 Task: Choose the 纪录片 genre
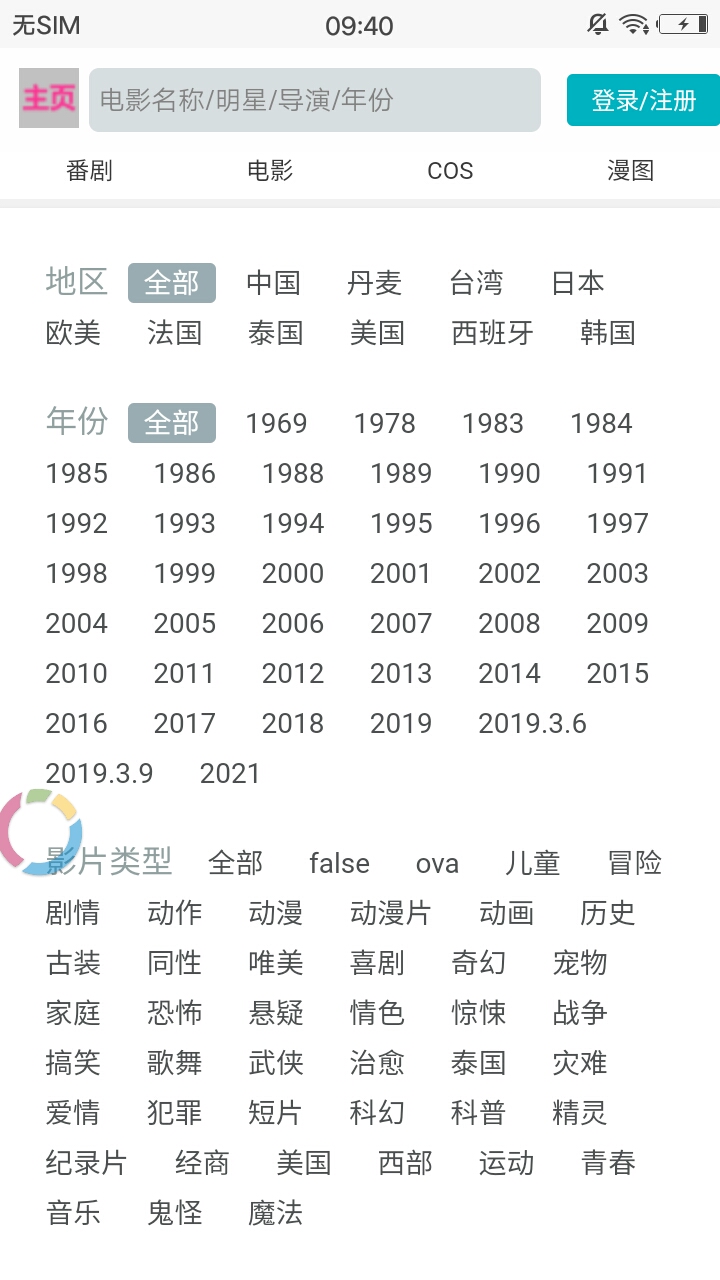(86, 1163)
